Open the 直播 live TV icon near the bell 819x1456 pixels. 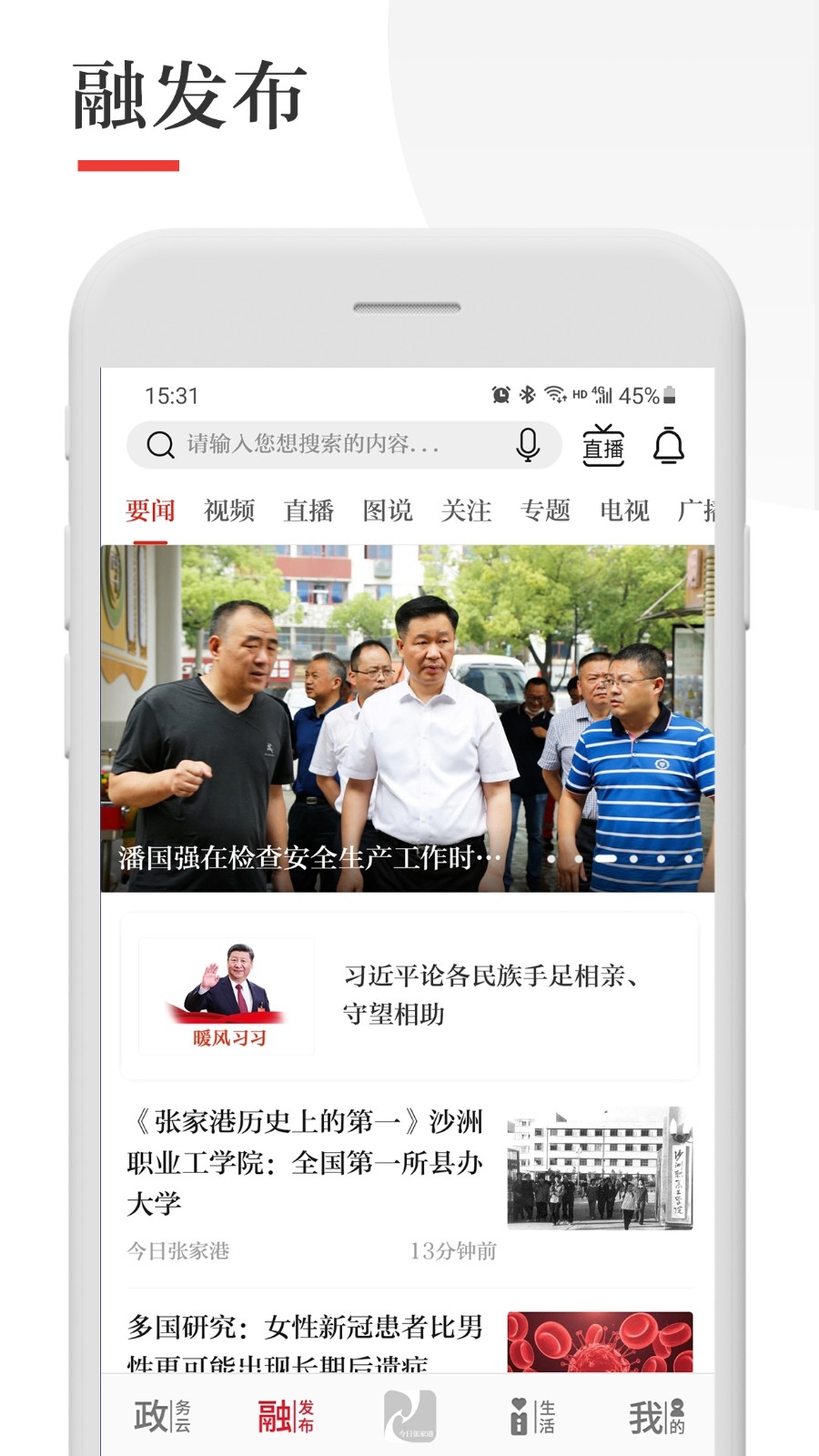603,445
